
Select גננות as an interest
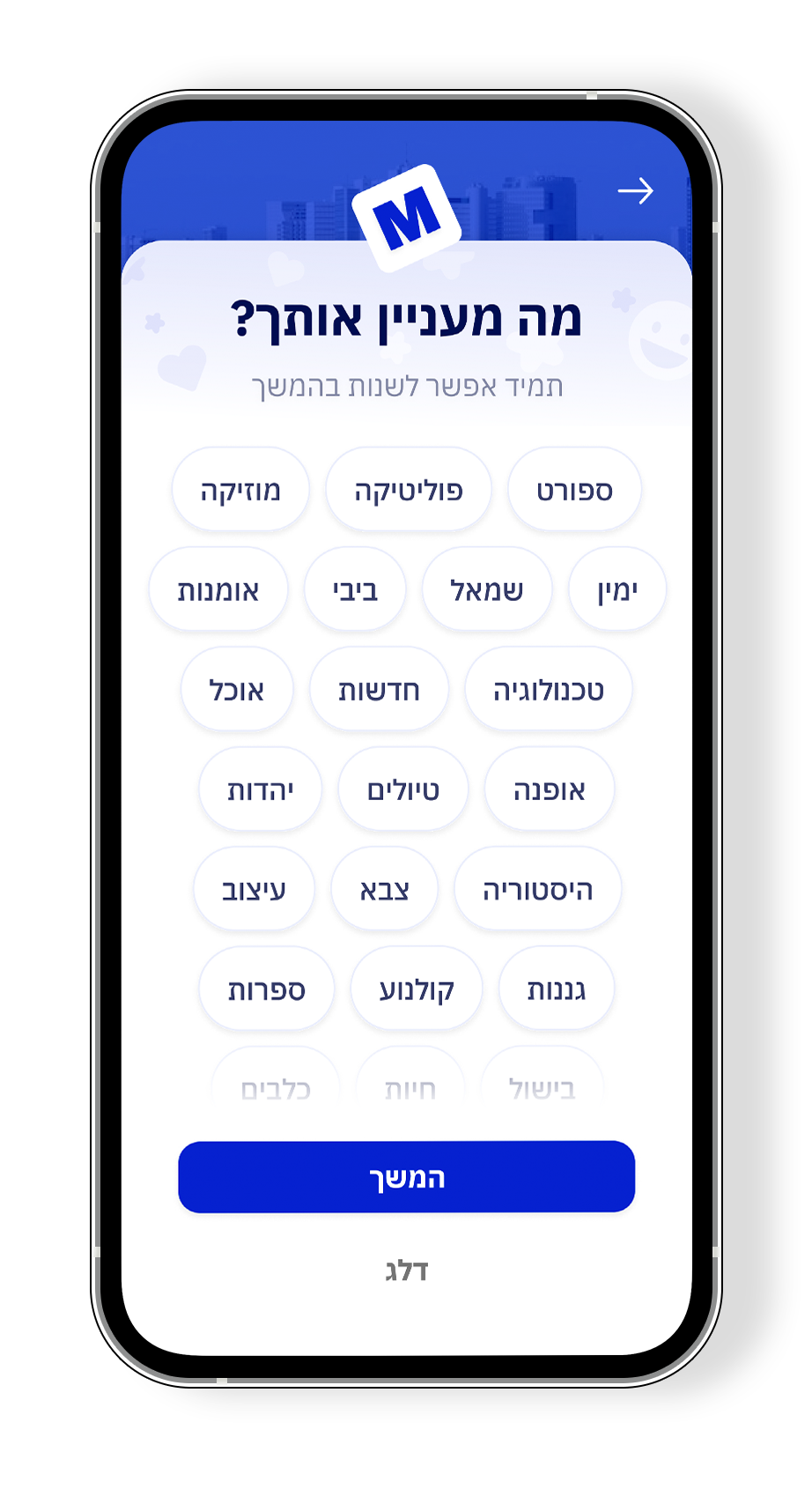click(557, 989)
